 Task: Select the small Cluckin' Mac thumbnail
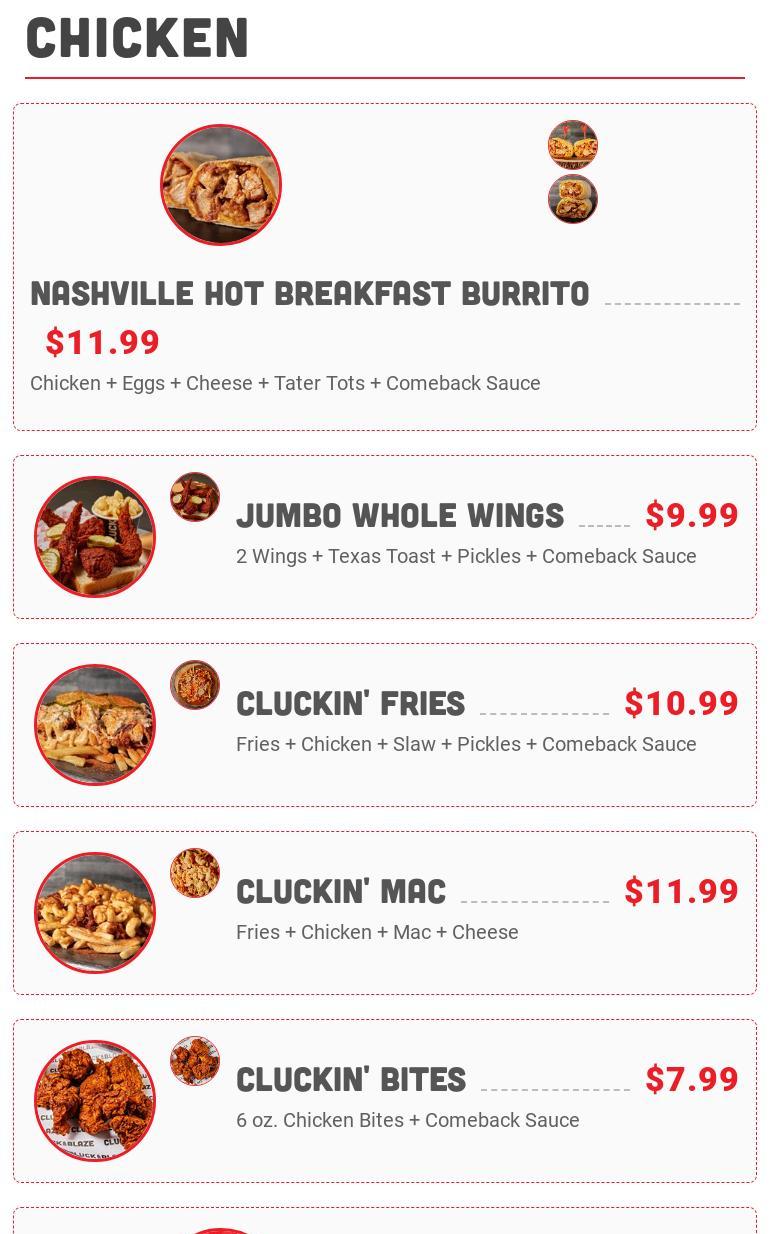(x=195, y=873)
